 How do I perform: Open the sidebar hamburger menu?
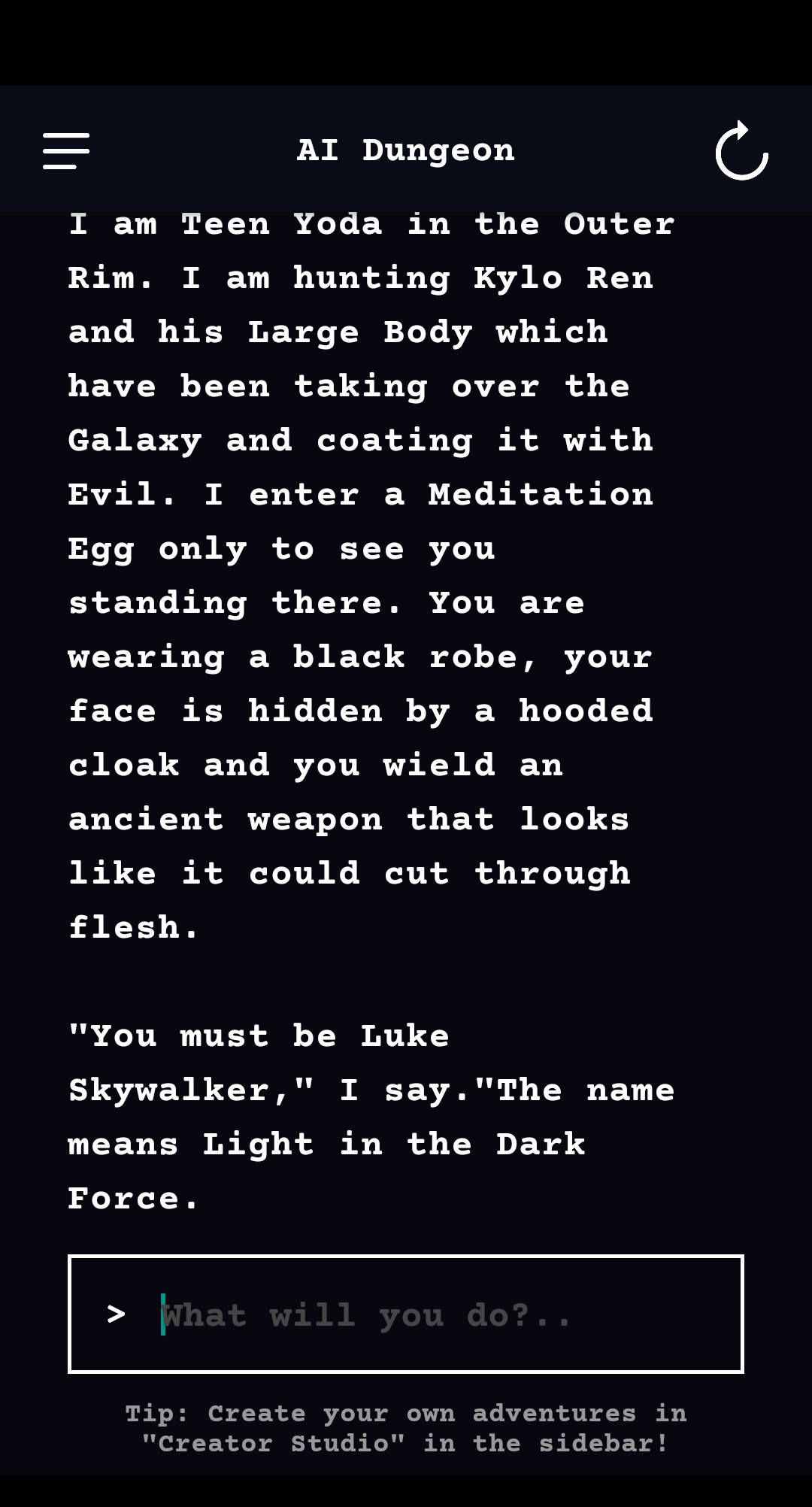click(66, 150)
